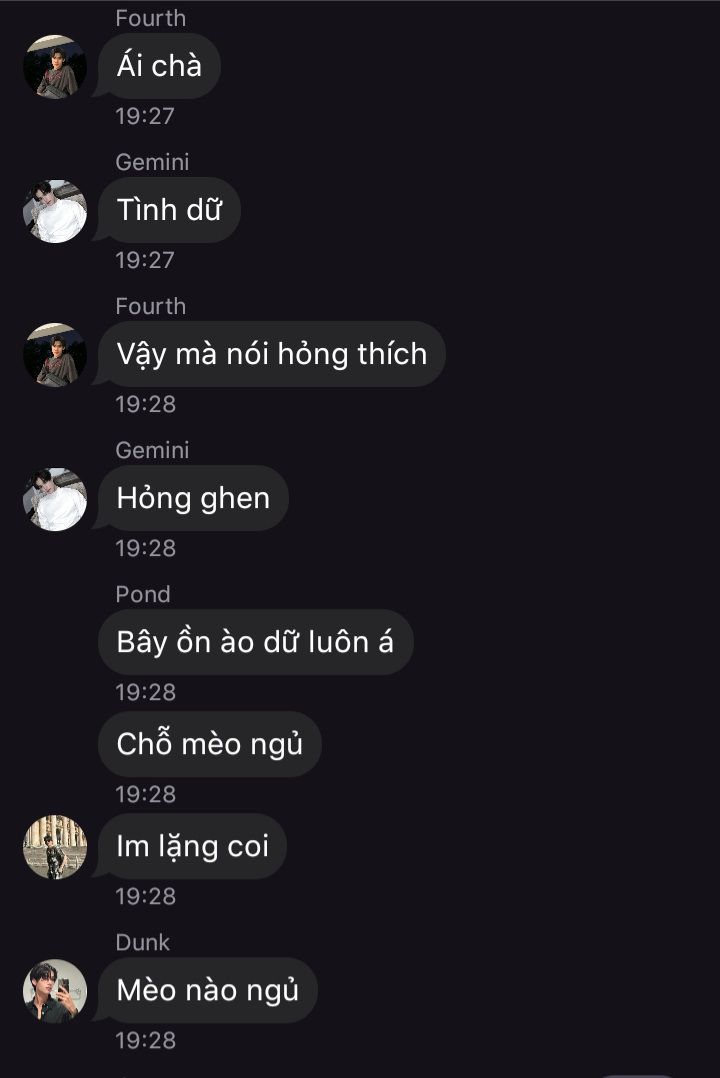The height and width of the screenshot is (1078, 720).
Task: Open Dunk's avatar beside "Mèo nào ngủ"
Action: pos(55,991)
